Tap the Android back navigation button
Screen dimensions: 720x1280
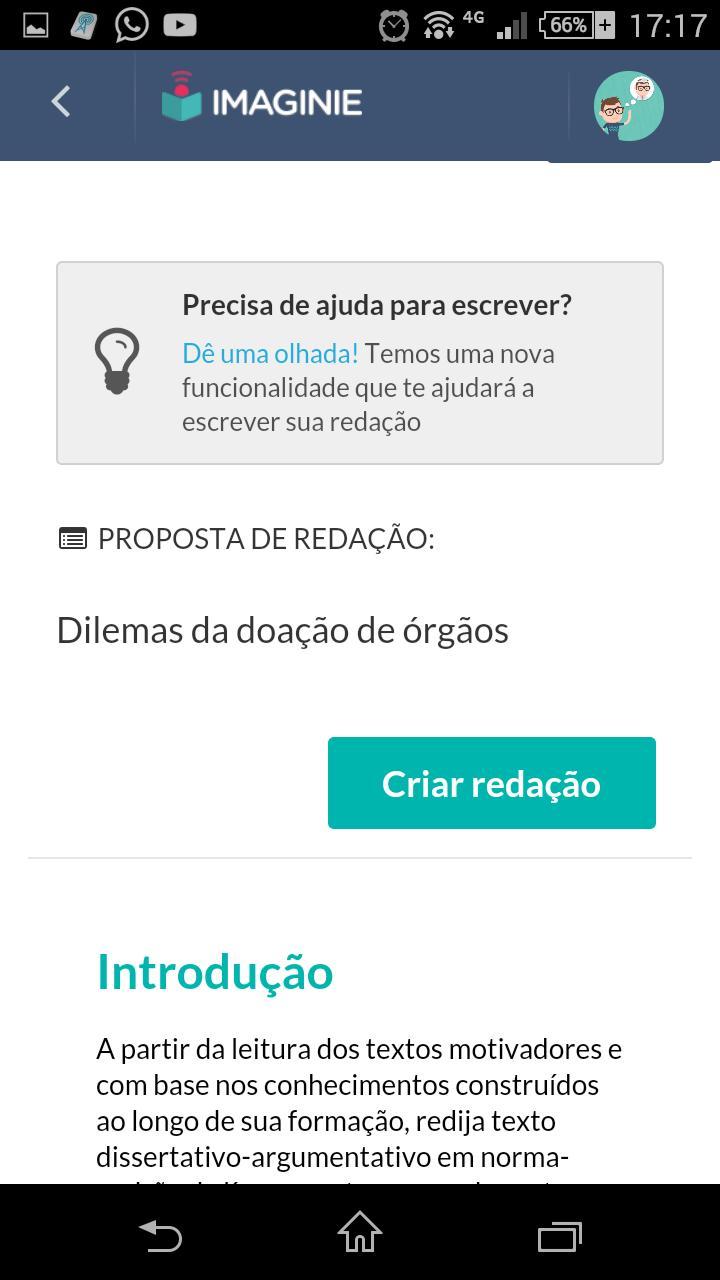pyautogui.click(x=160, y=1236)
